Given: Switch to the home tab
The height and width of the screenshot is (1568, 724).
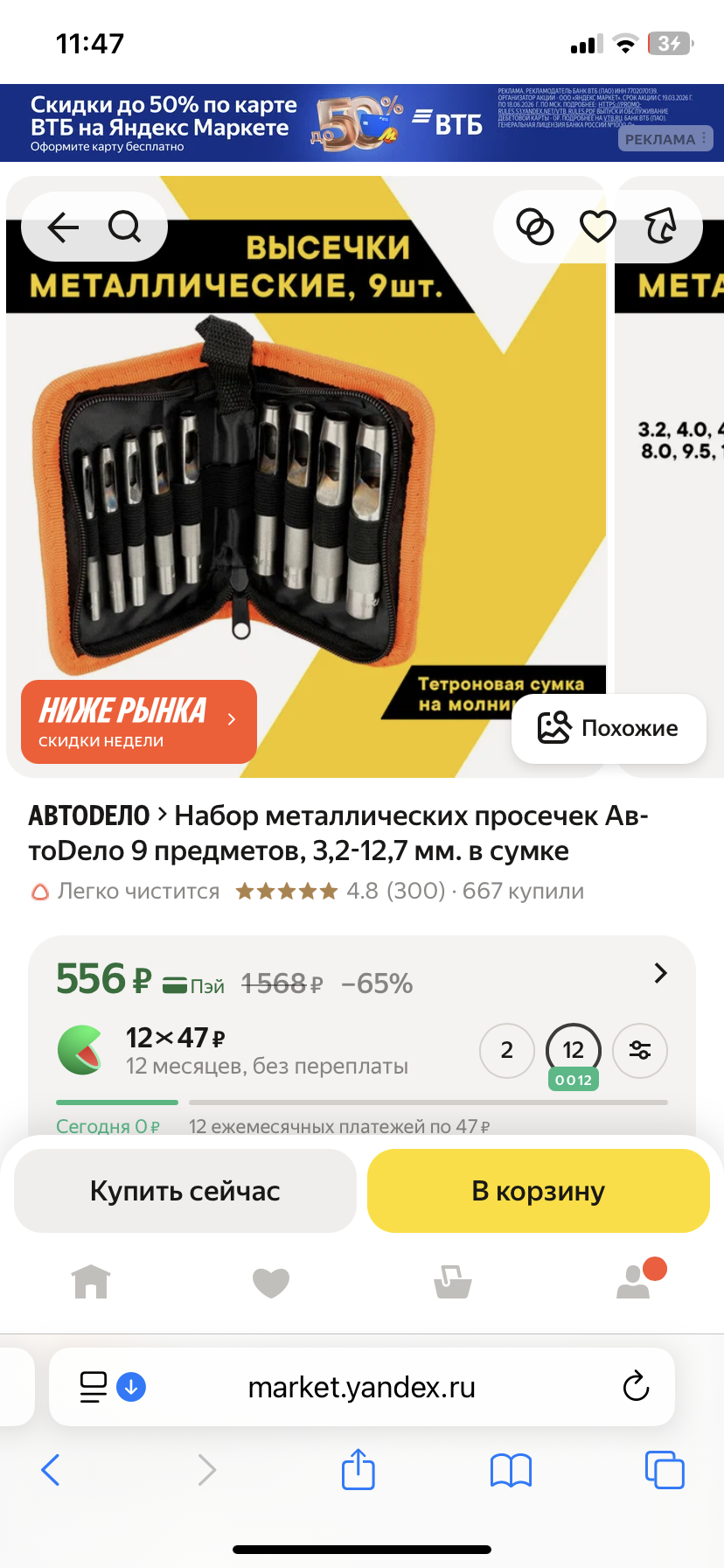Looking at the screenshot, I should pos(91,1282).
